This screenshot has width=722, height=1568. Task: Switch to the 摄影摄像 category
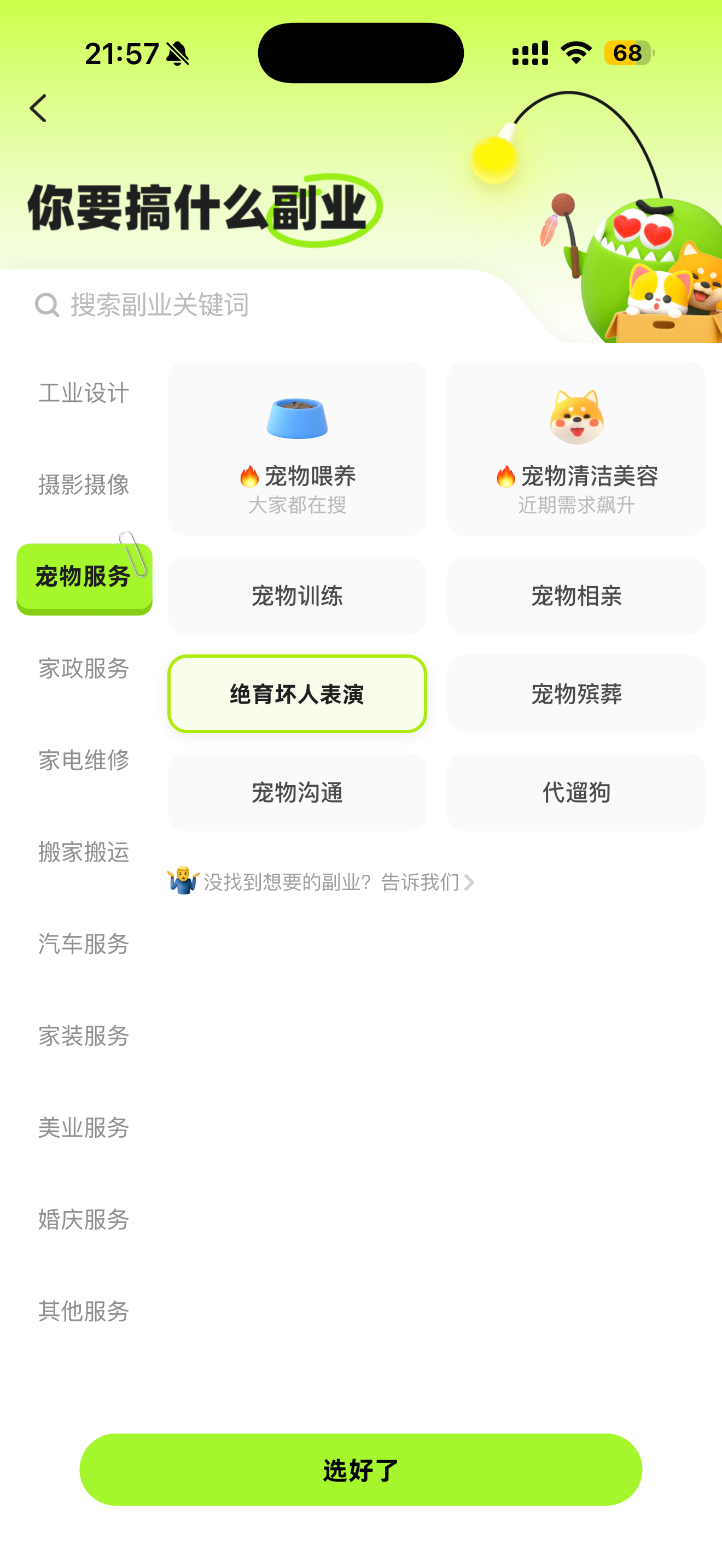[84, 484]
